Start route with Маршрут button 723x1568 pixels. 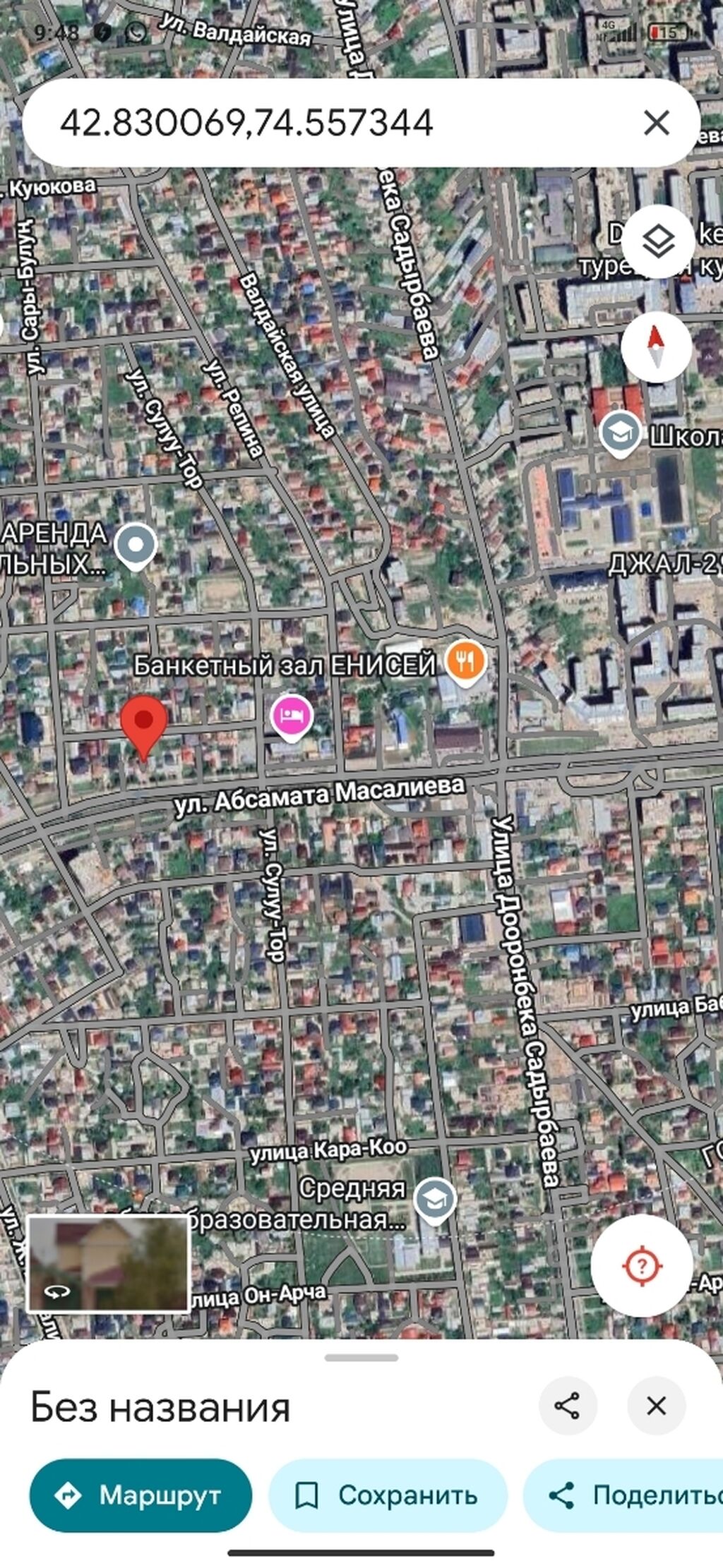pos(141,1495)
